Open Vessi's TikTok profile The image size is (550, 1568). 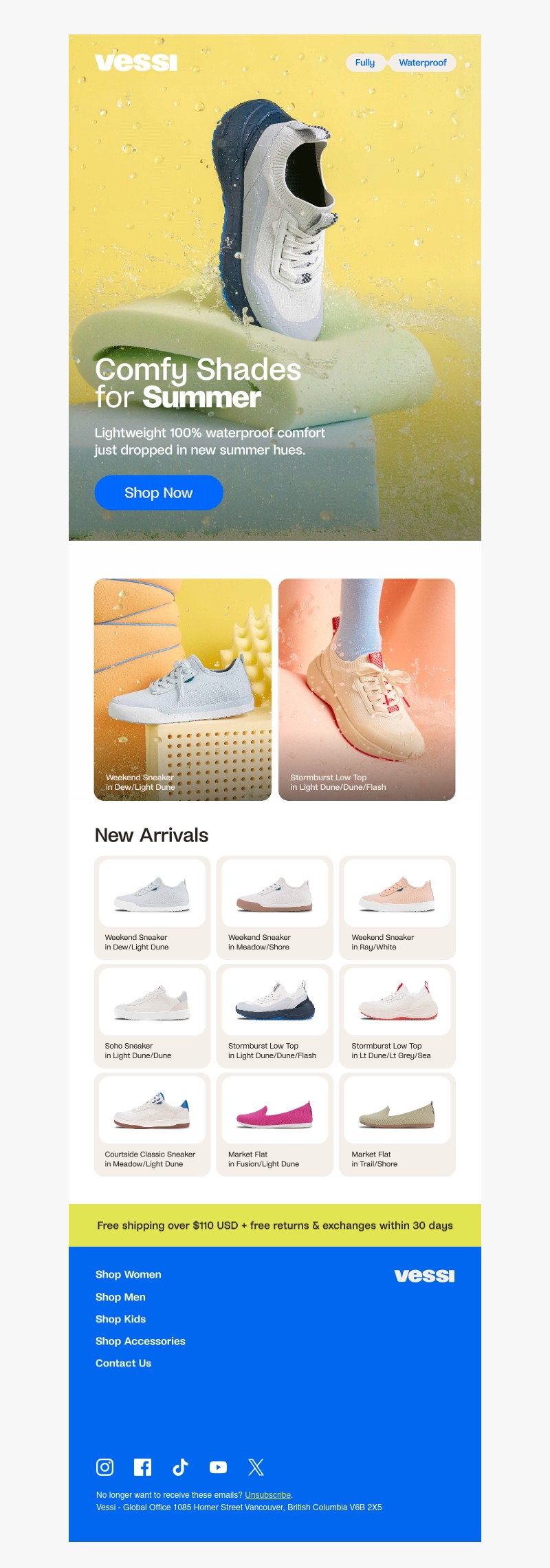click(180, 1467)
